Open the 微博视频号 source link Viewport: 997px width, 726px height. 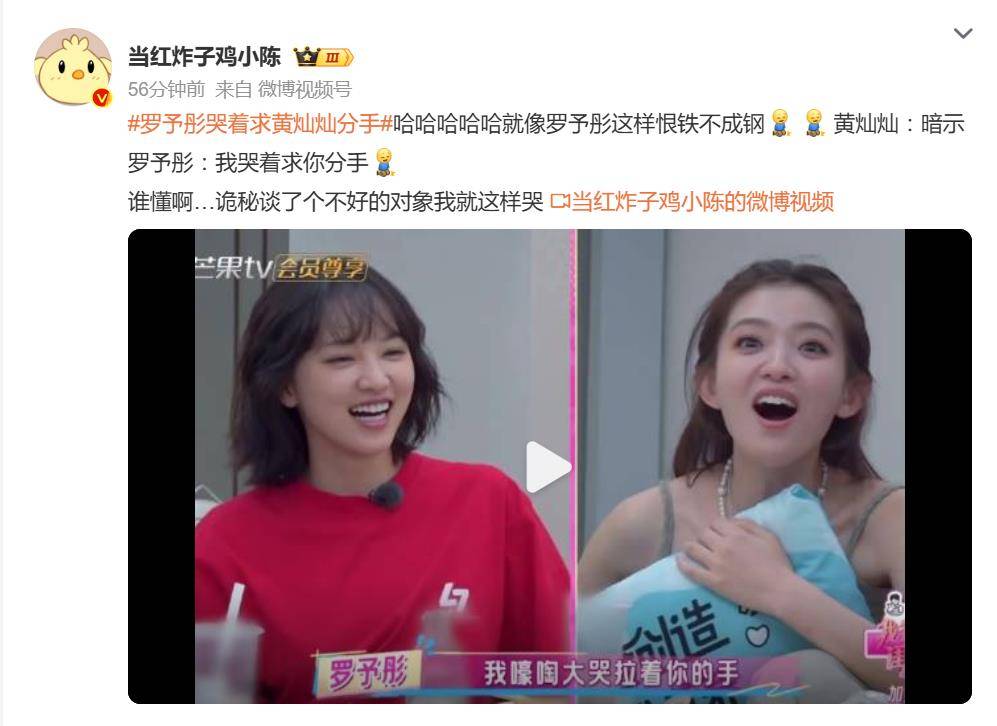tap(304, 89)
